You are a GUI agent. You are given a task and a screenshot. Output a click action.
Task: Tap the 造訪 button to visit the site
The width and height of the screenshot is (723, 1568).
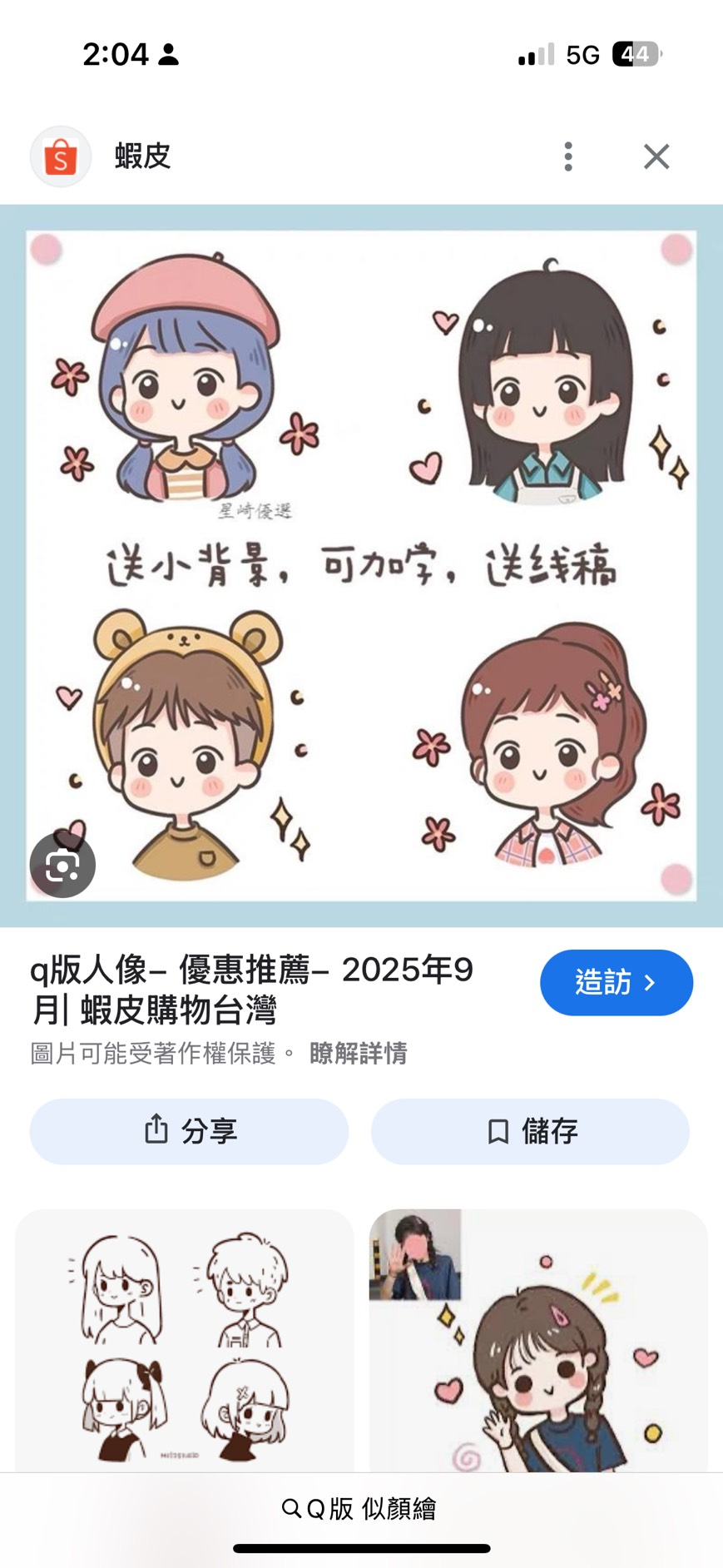click(x=616, y=982)
